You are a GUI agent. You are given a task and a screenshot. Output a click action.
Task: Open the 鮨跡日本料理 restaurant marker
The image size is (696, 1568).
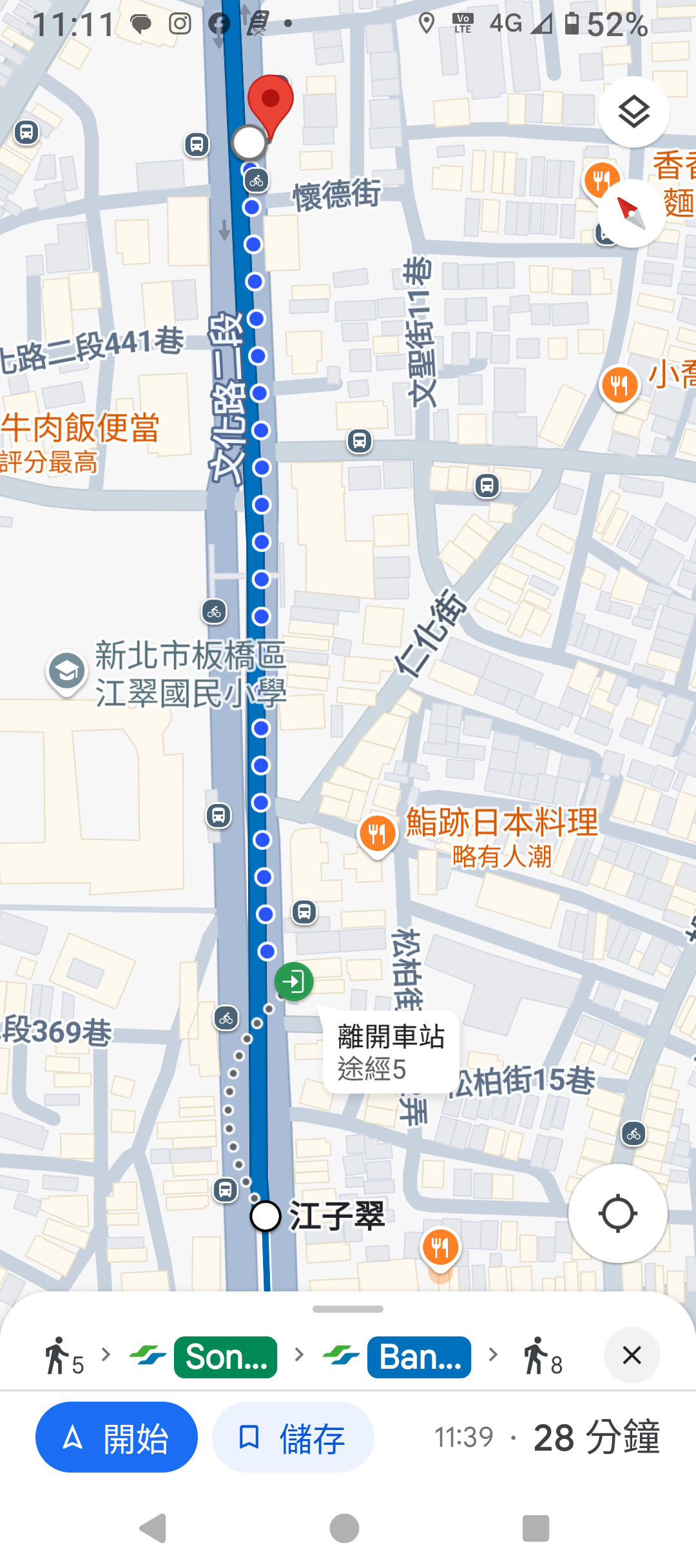pyautogui.click(x=377, y=833)
